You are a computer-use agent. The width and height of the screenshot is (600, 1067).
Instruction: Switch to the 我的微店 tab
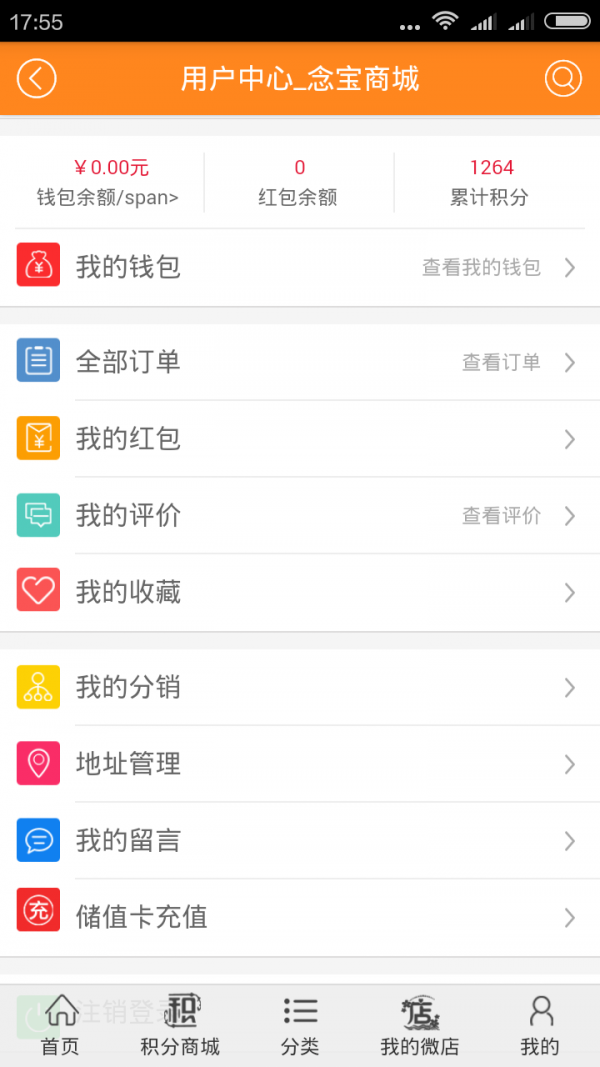420,1026
